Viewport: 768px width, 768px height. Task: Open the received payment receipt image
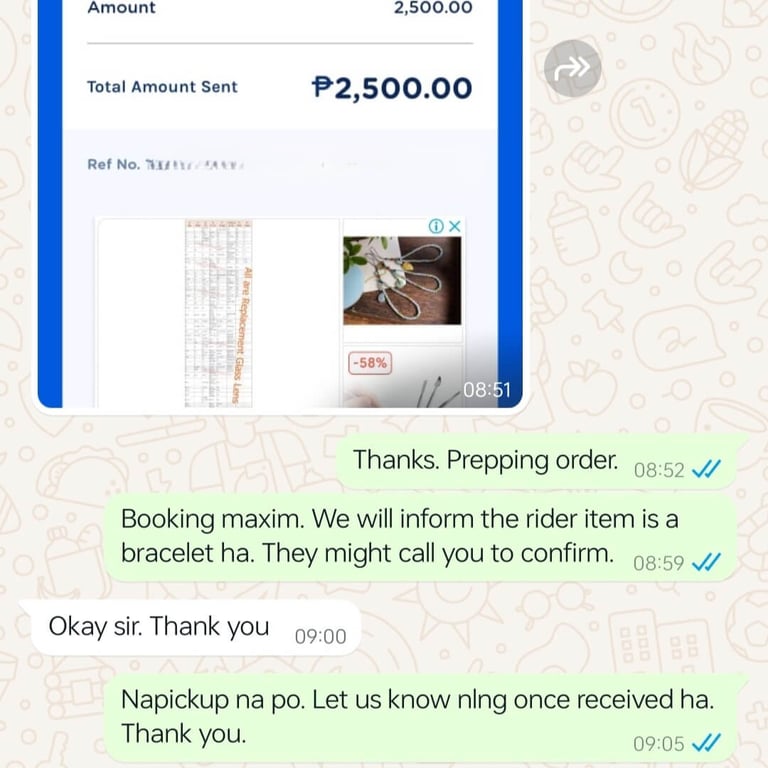(280, 203)
